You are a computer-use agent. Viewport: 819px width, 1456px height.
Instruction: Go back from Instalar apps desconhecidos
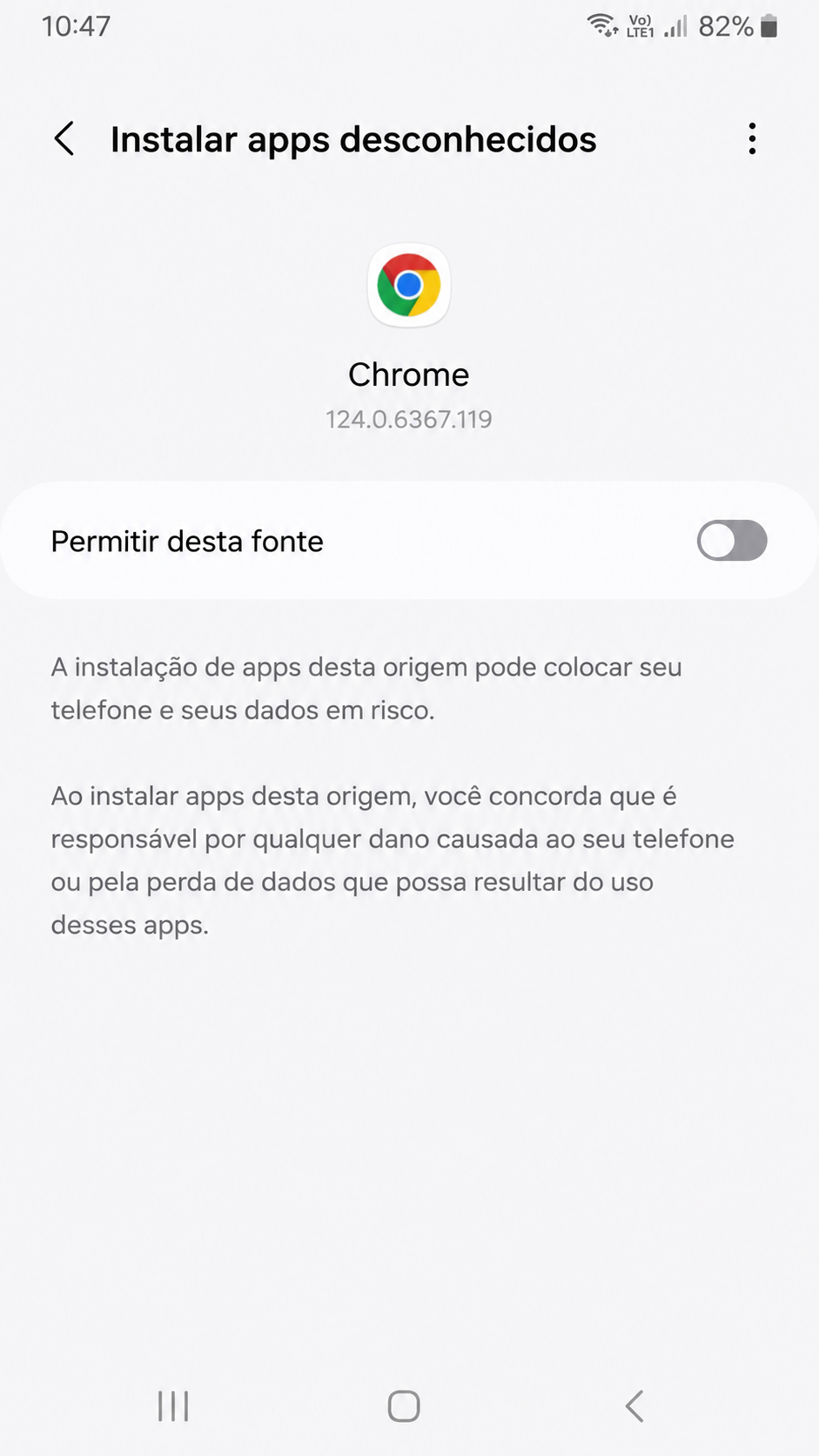64,138
